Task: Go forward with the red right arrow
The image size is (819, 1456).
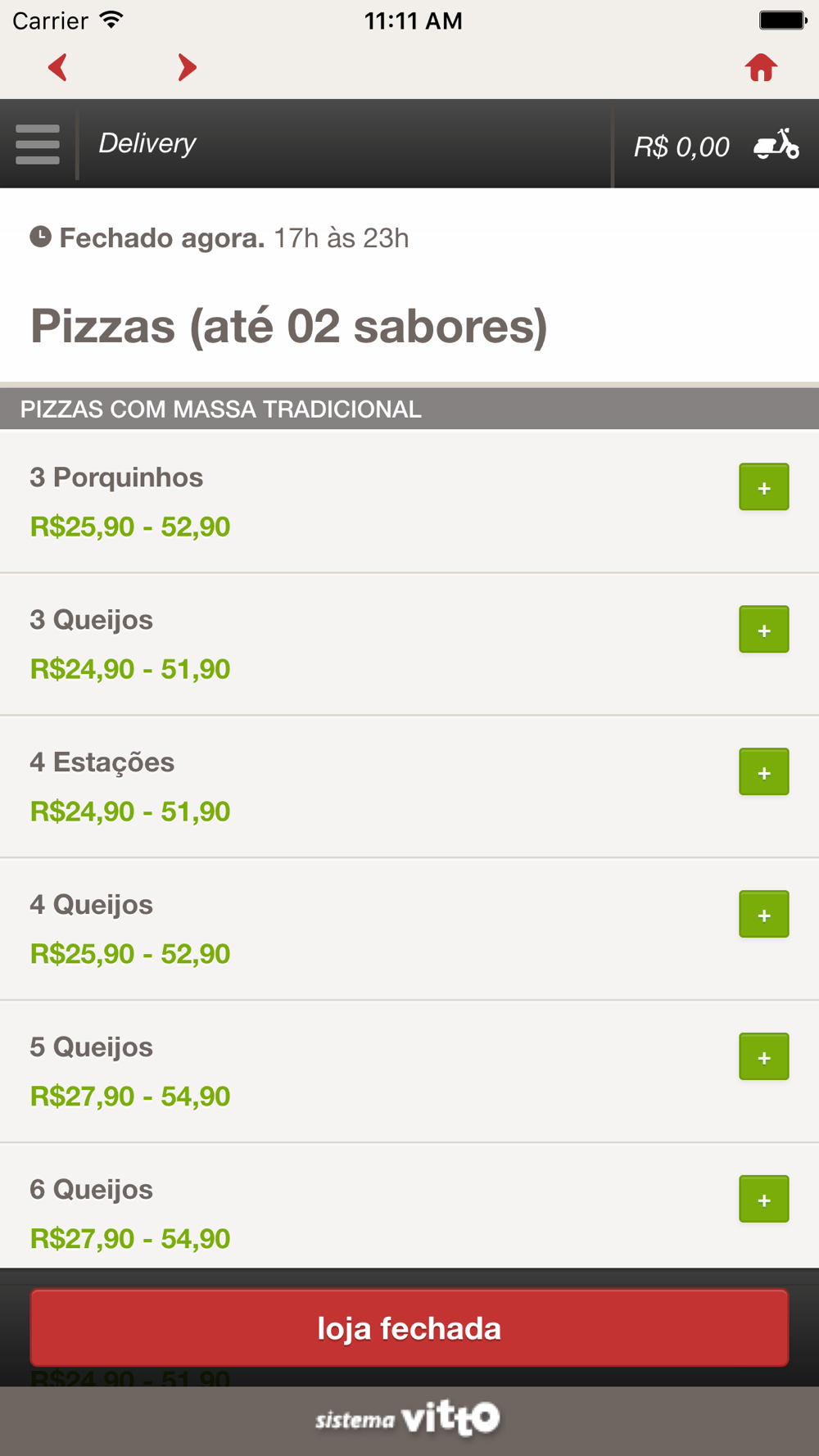Action: point(188,67)
